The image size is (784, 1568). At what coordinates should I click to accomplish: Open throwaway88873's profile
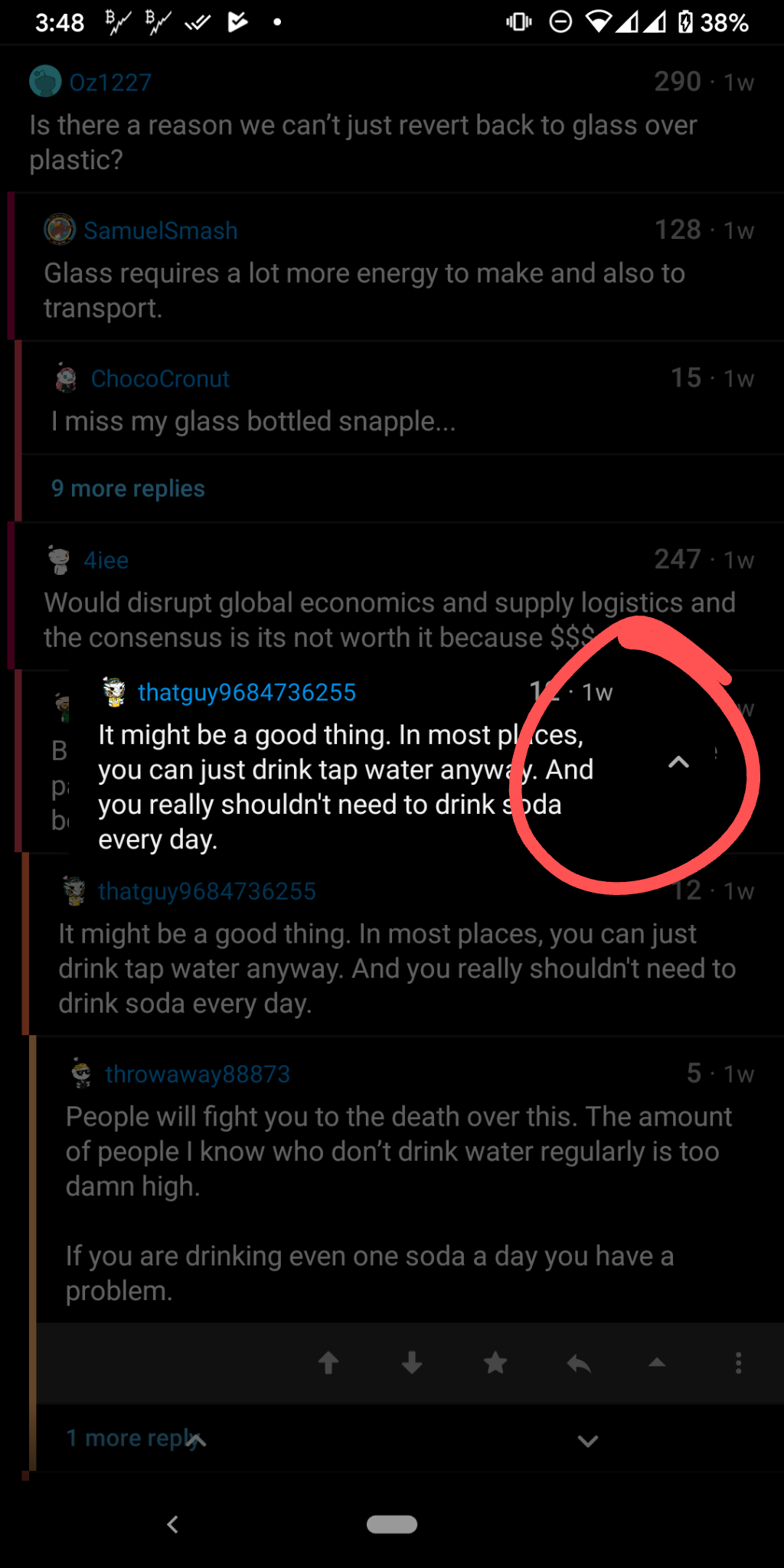tap(198, 1074)
